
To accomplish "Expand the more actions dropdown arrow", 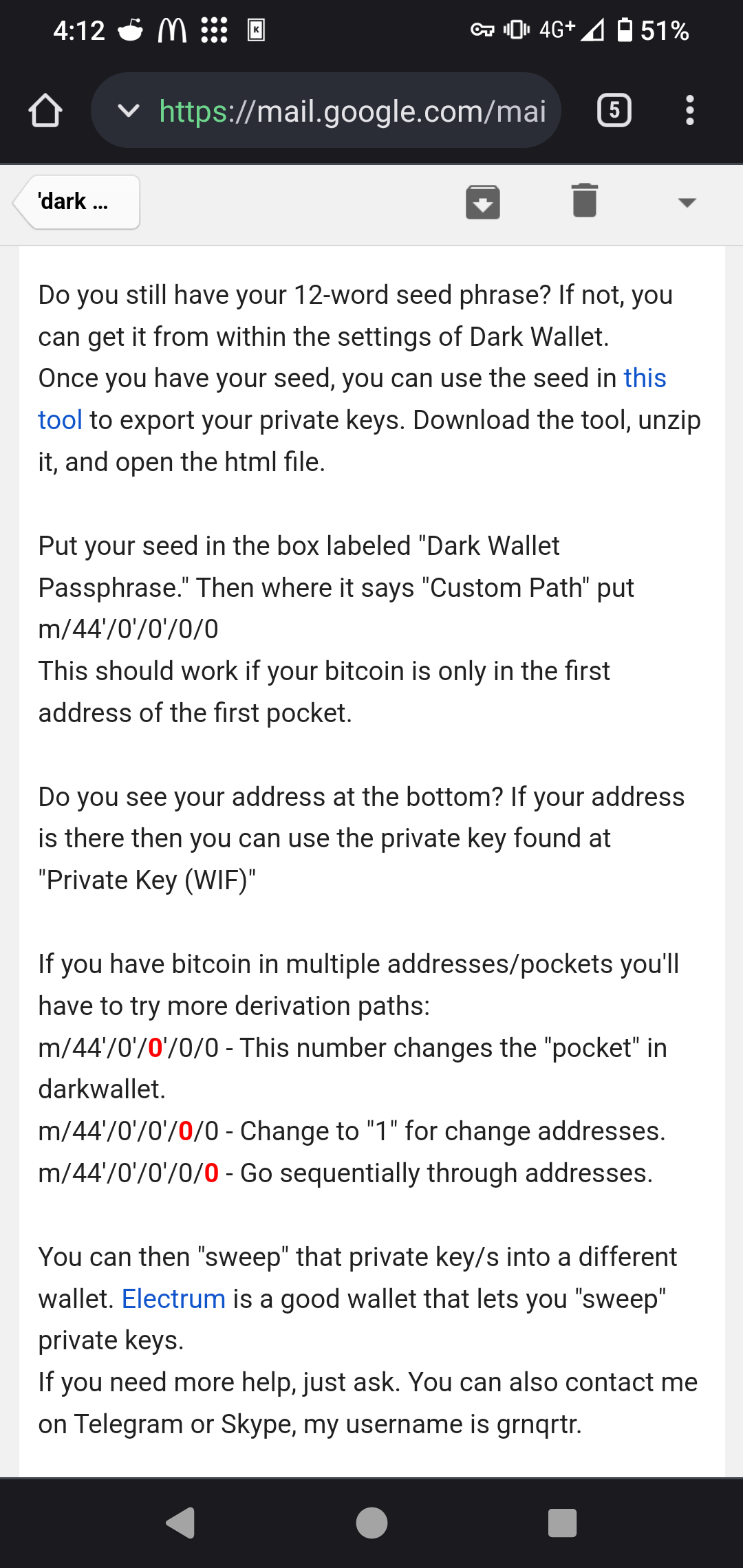I will point(687,202).
